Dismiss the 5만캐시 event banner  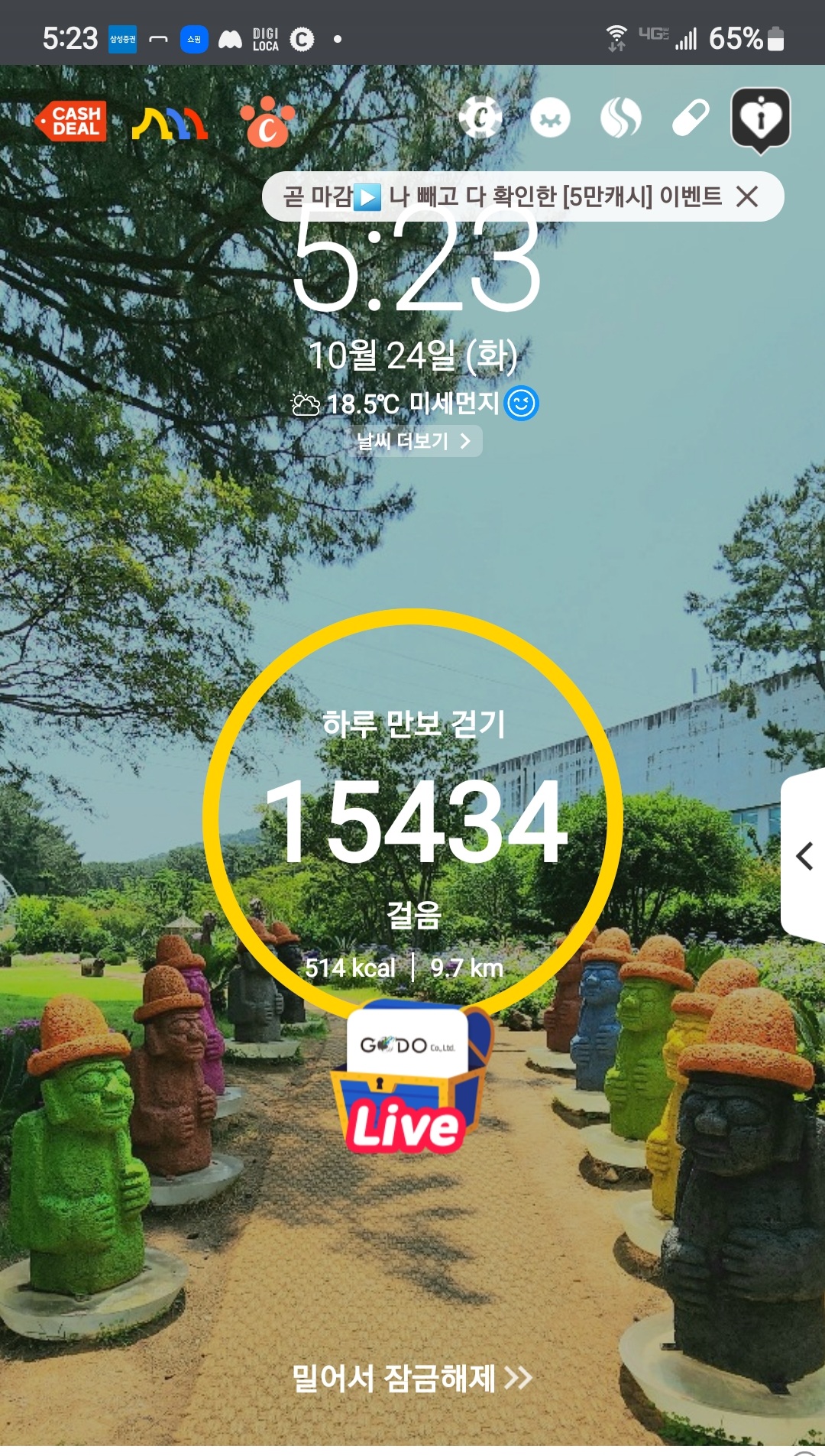point(747,197)
